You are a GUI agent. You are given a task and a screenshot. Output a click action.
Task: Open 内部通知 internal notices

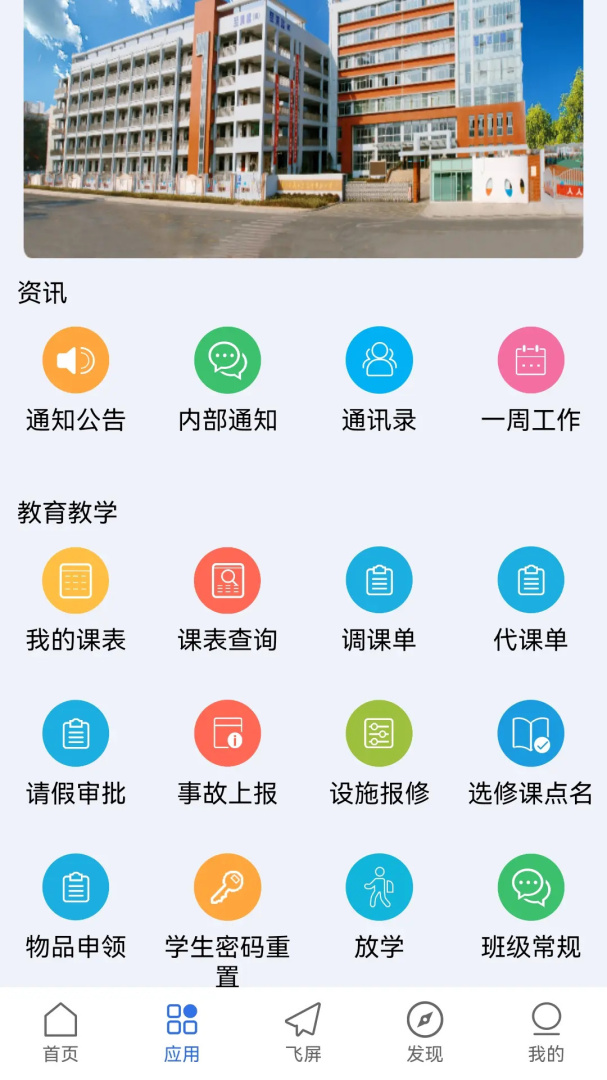[x=227, y=361]
